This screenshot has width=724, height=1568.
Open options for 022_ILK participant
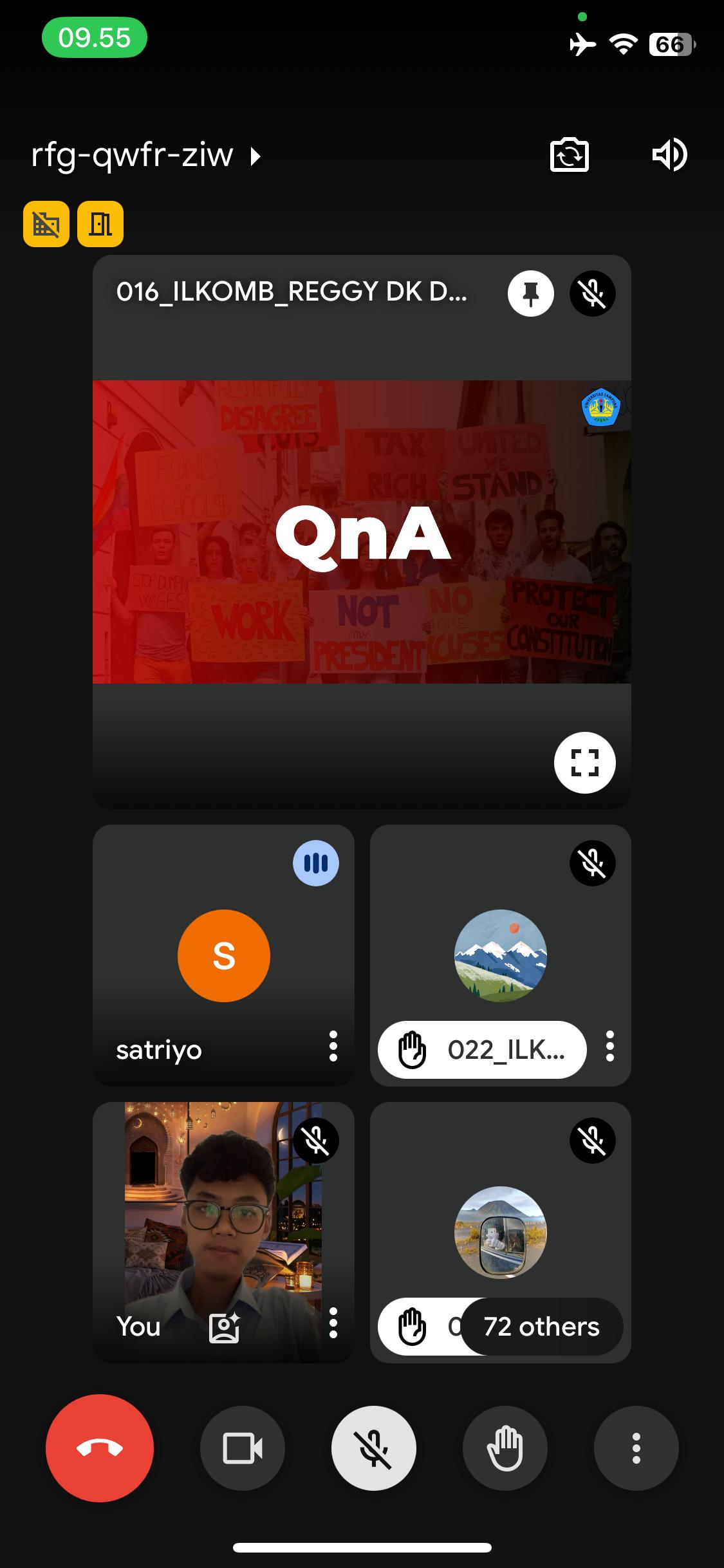click(x=609, y=1046)
